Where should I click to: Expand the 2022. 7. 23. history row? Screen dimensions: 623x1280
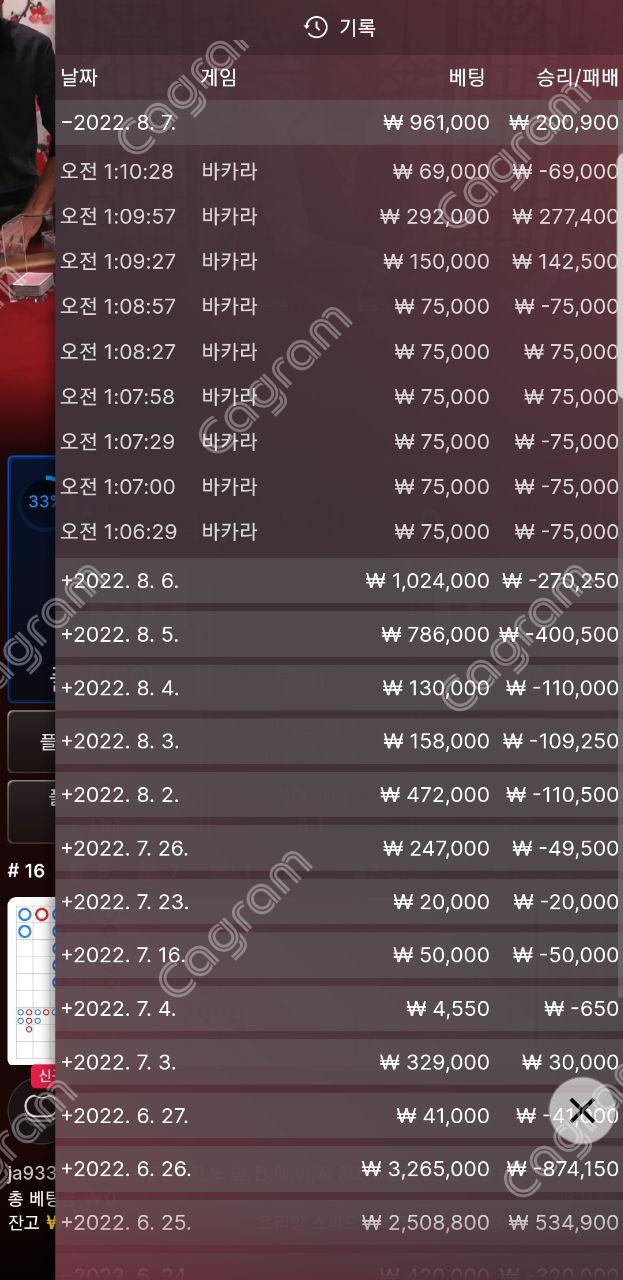tap(124, 902)
